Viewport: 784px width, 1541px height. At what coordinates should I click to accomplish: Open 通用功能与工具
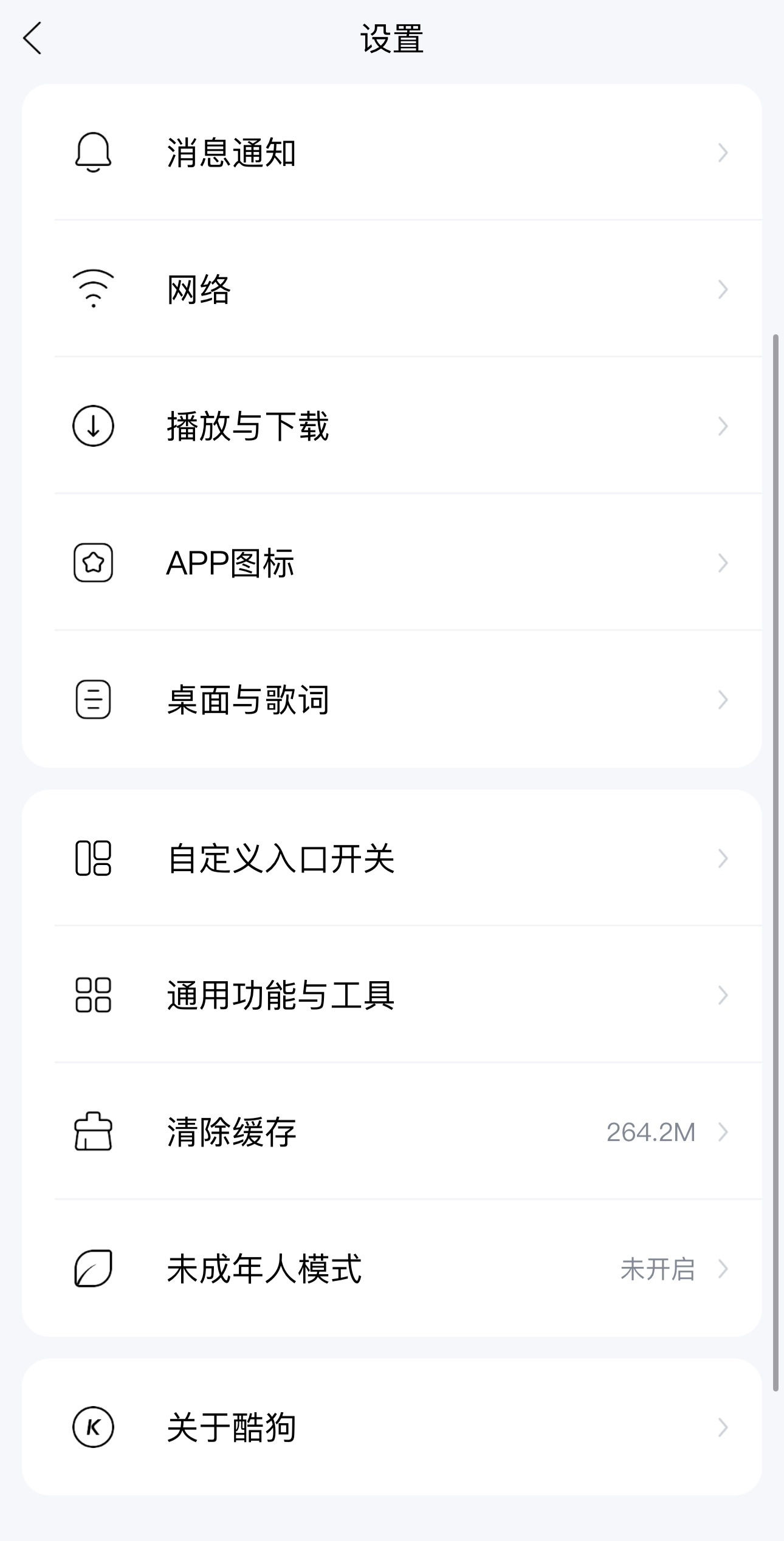(391, 995)
